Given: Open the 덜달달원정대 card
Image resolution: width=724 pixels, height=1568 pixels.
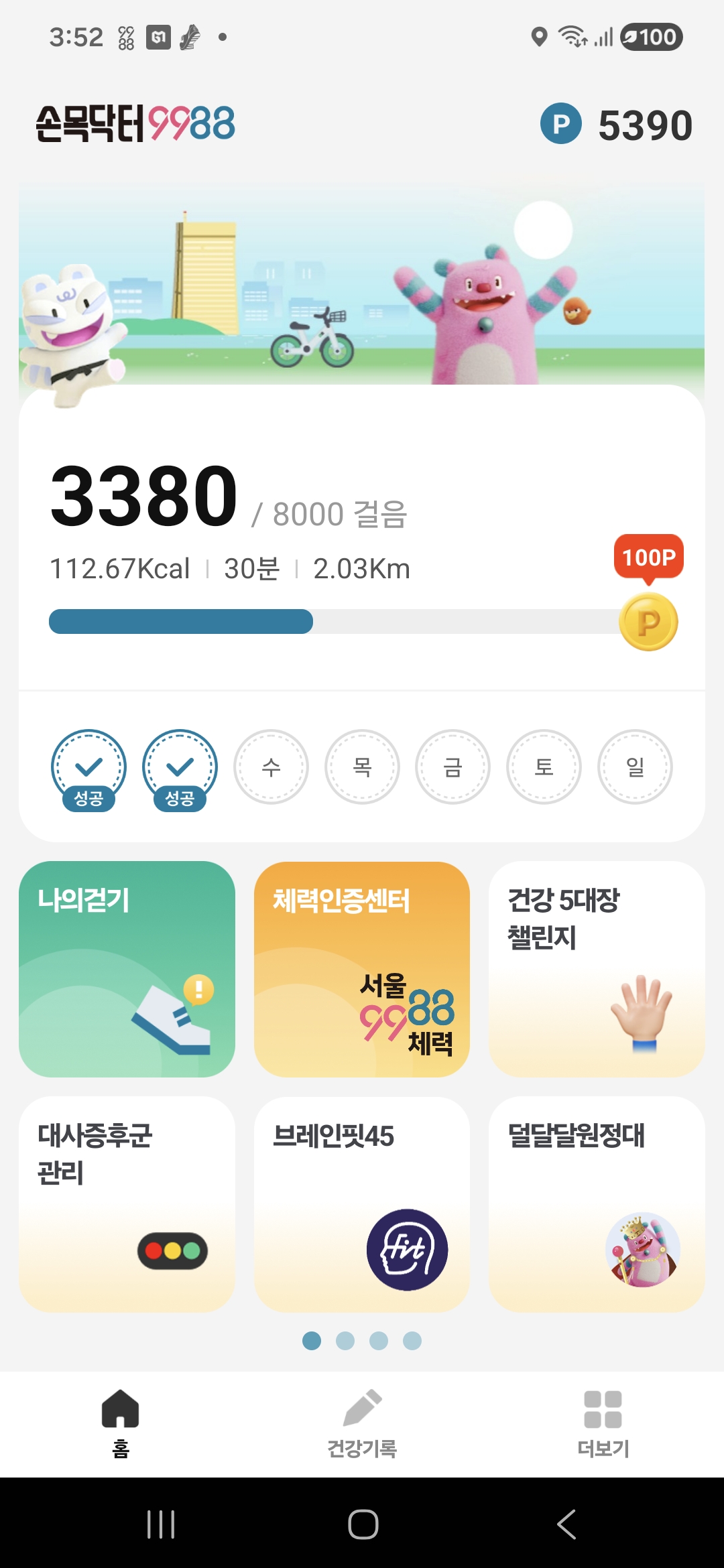Looking at the screenshot, I should [597, 1204].
